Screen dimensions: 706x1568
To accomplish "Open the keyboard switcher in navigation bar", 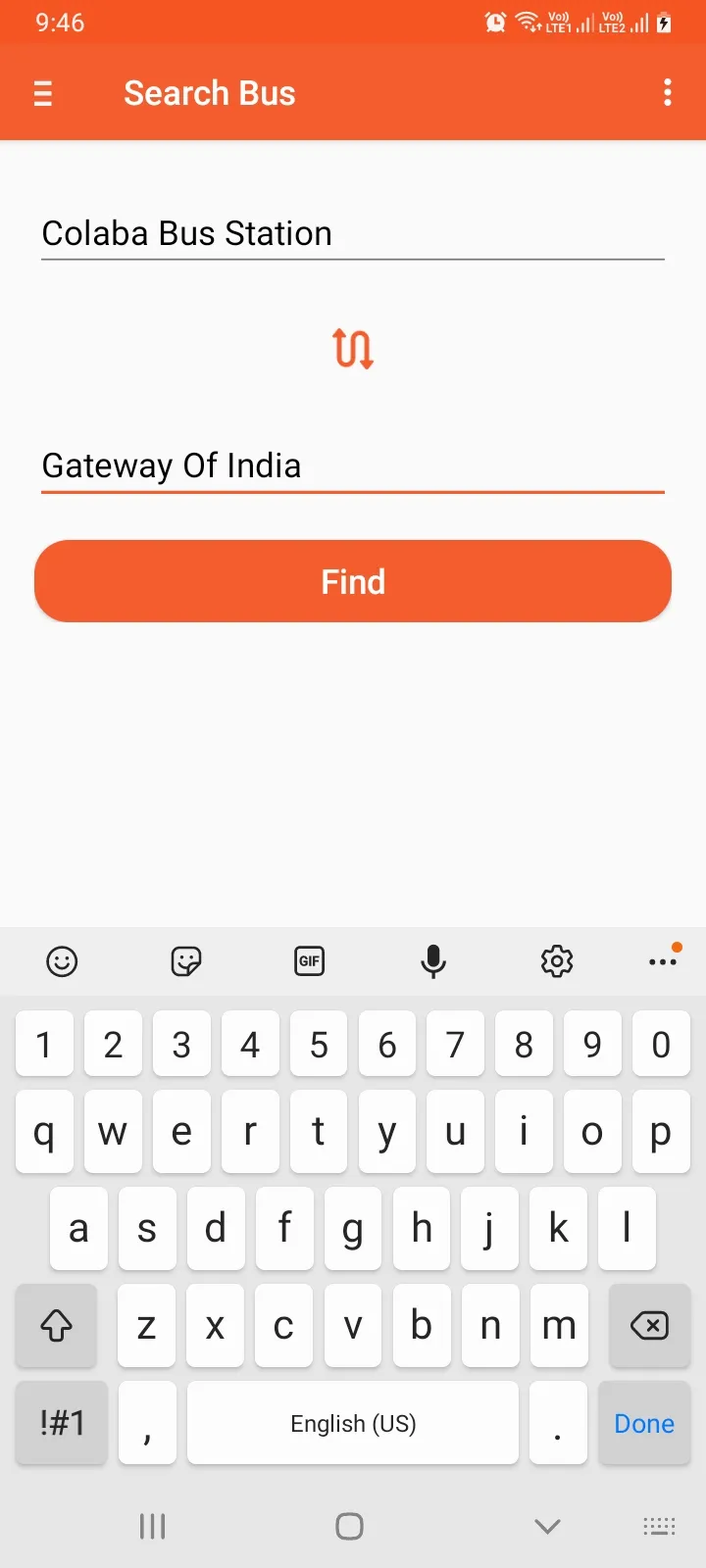I will click(658, 1525).
